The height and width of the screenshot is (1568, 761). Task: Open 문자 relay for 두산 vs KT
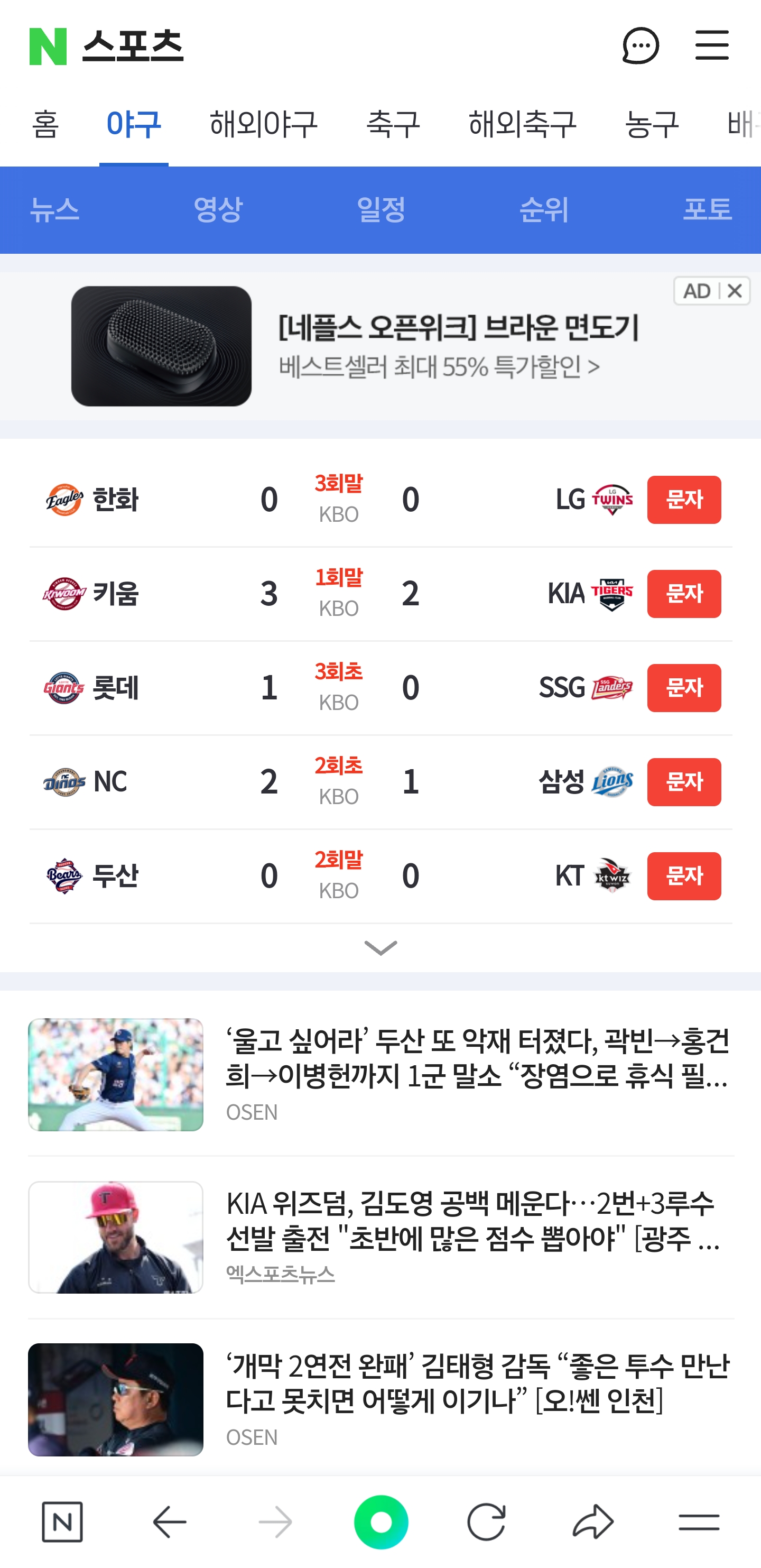pos(684,876)
